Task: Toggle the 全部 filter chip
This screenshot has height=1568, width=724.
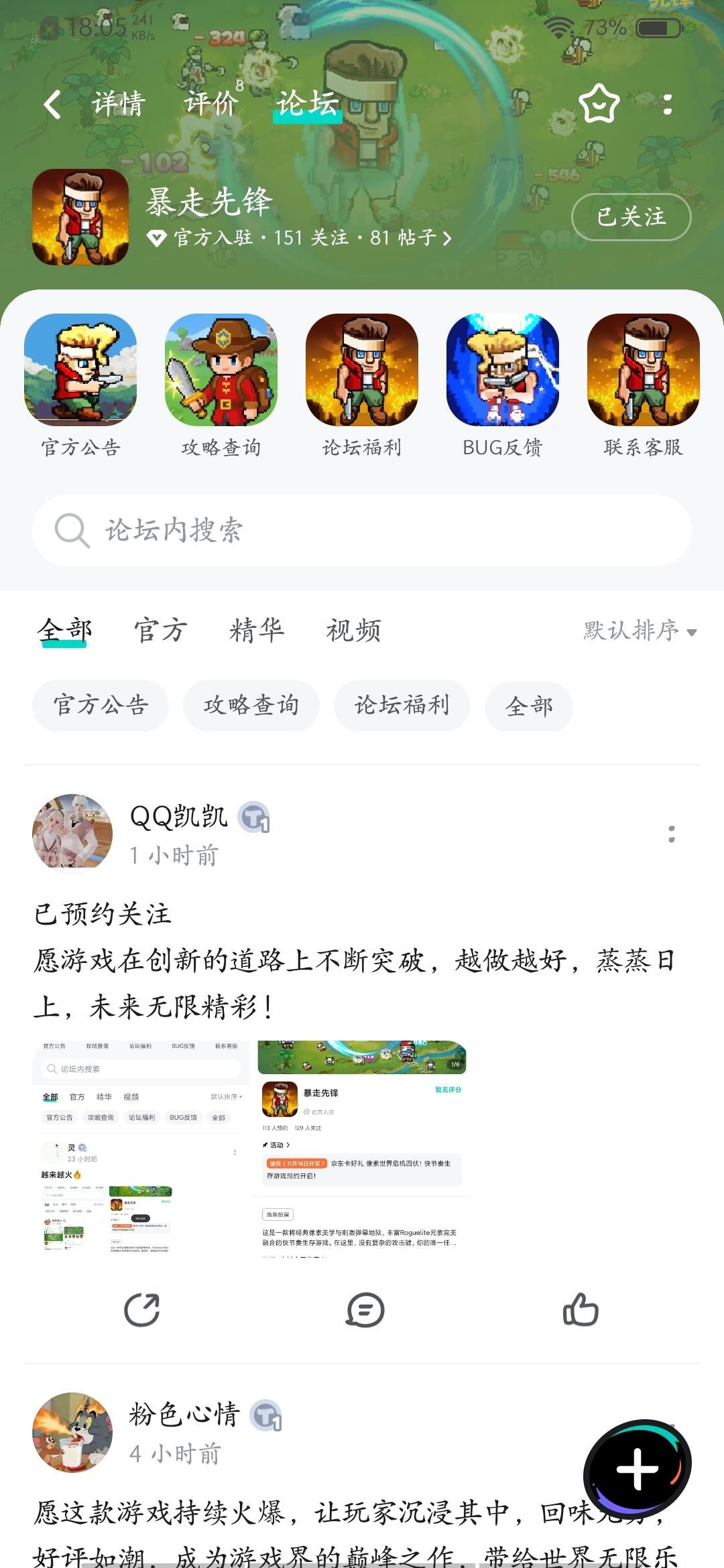Action: point(529,706)
